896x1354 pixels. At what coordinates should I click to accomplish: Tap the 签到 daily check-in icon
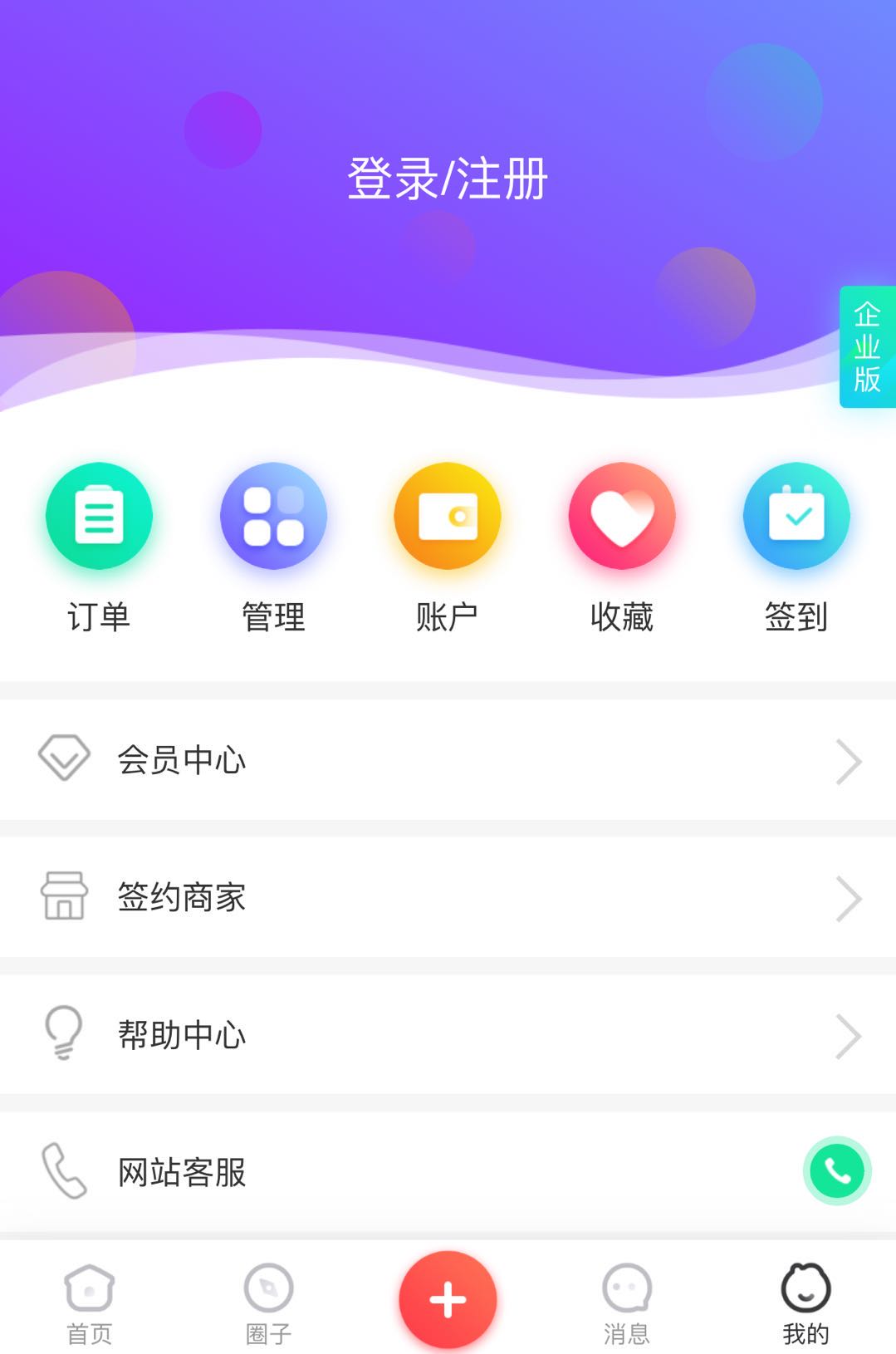tap(796, 517)
